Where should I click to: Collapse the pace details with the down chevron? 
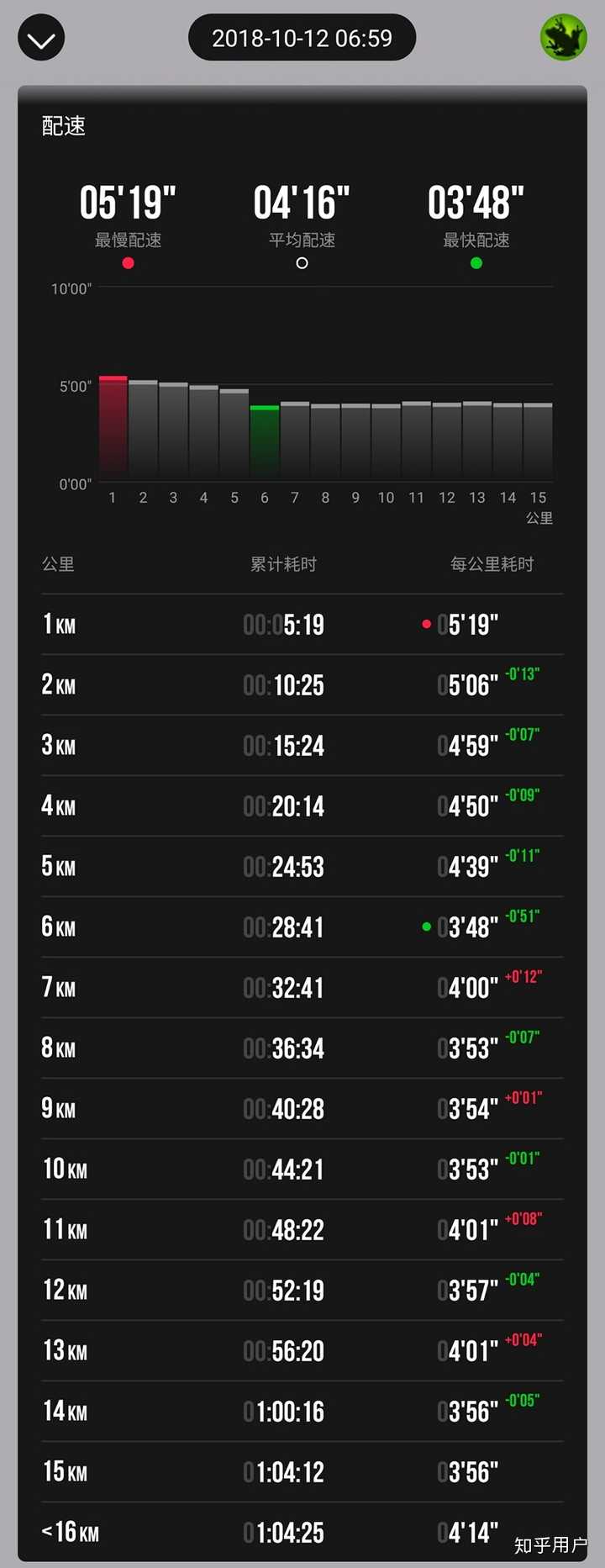tap(41, 39)
